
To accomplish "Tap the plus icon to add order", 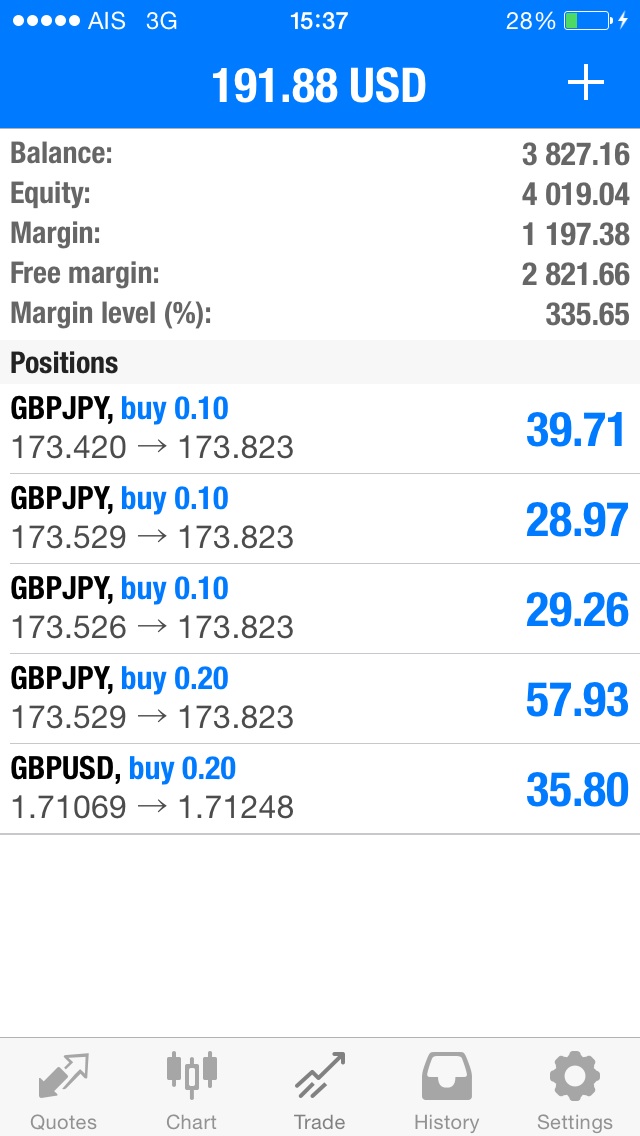I will (586, 83).
